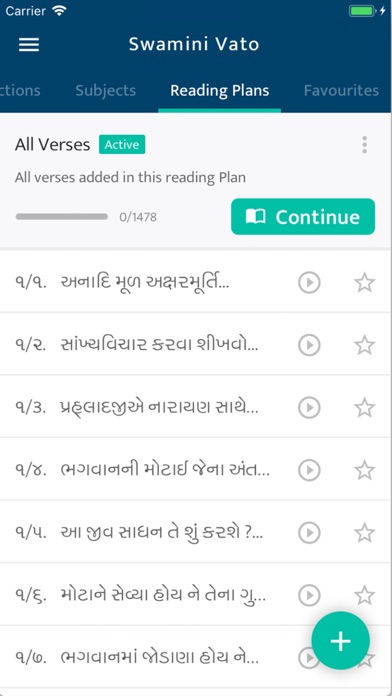
Task: Switch to the Favourites tab
Action: click(x=341, y=91)
